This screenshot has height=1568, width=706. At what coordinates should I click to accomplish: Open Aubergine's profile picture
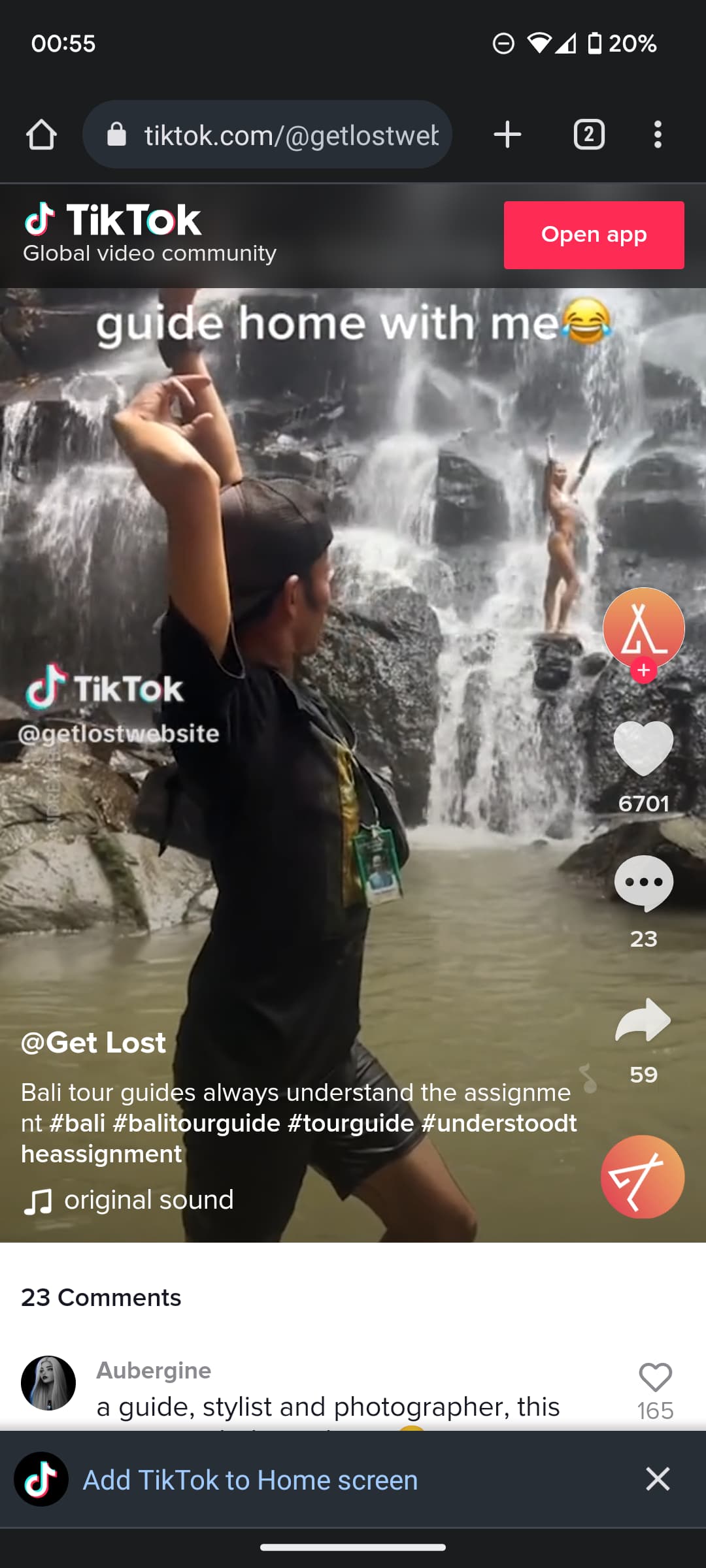(48, 1382)
